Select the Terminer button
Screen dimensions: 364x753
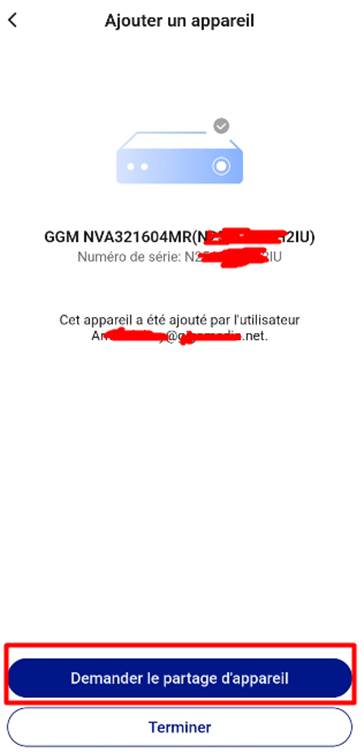coord(180,727)
